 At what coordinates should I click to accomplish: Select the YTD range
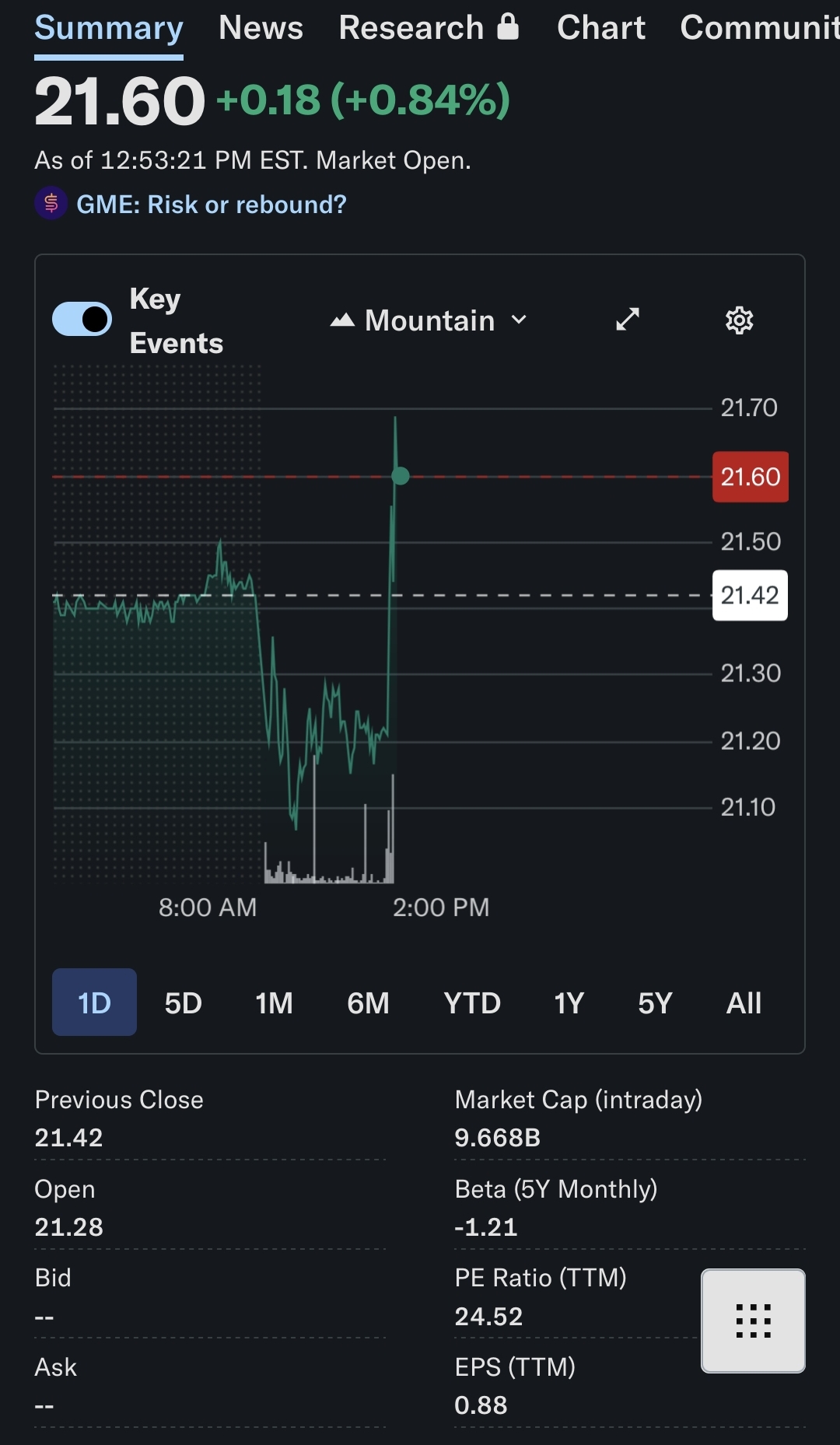click(x=471, y=1003)
